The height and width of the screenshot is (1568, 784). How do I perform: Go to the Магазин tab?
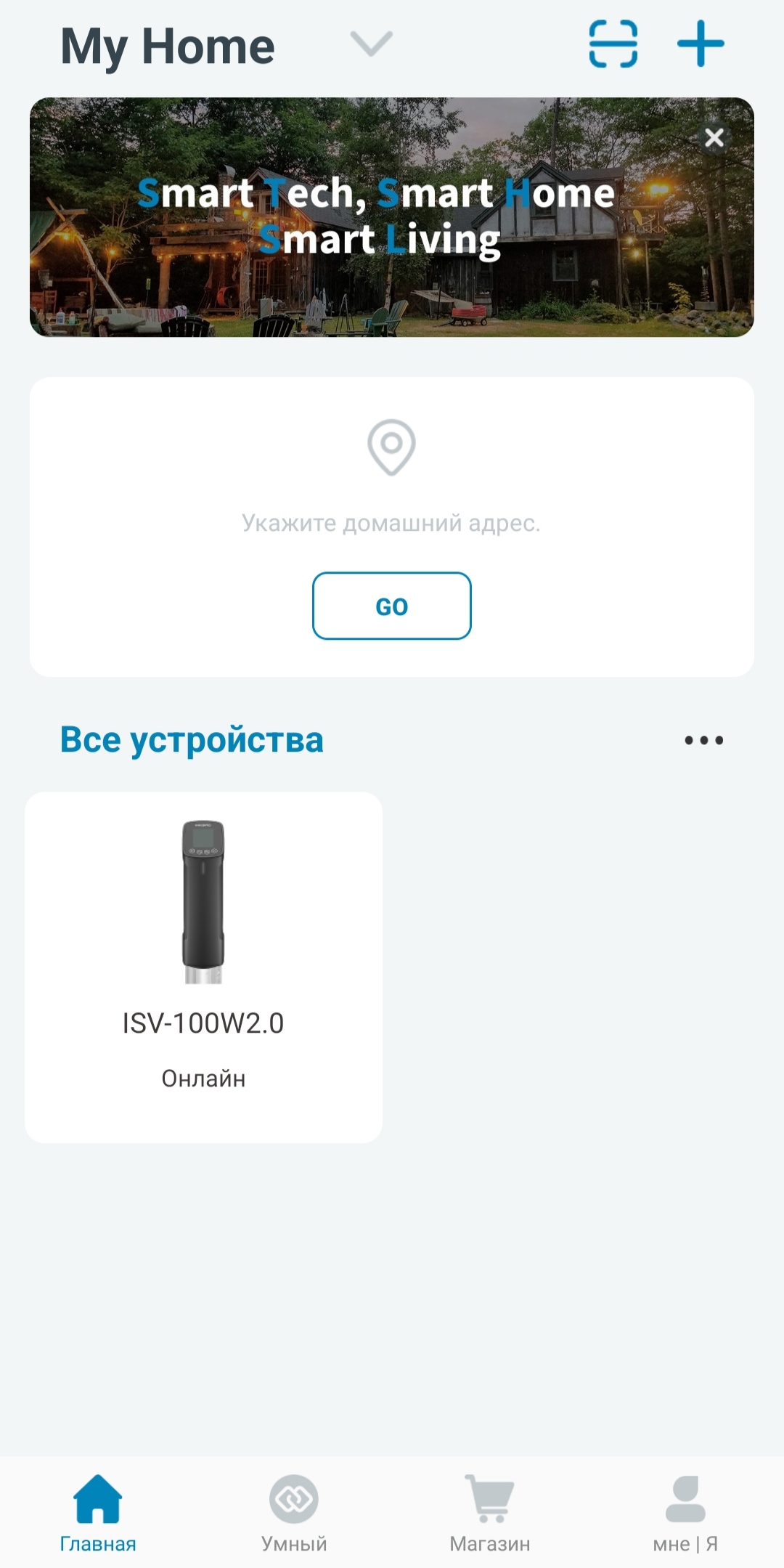point(490,1512)
